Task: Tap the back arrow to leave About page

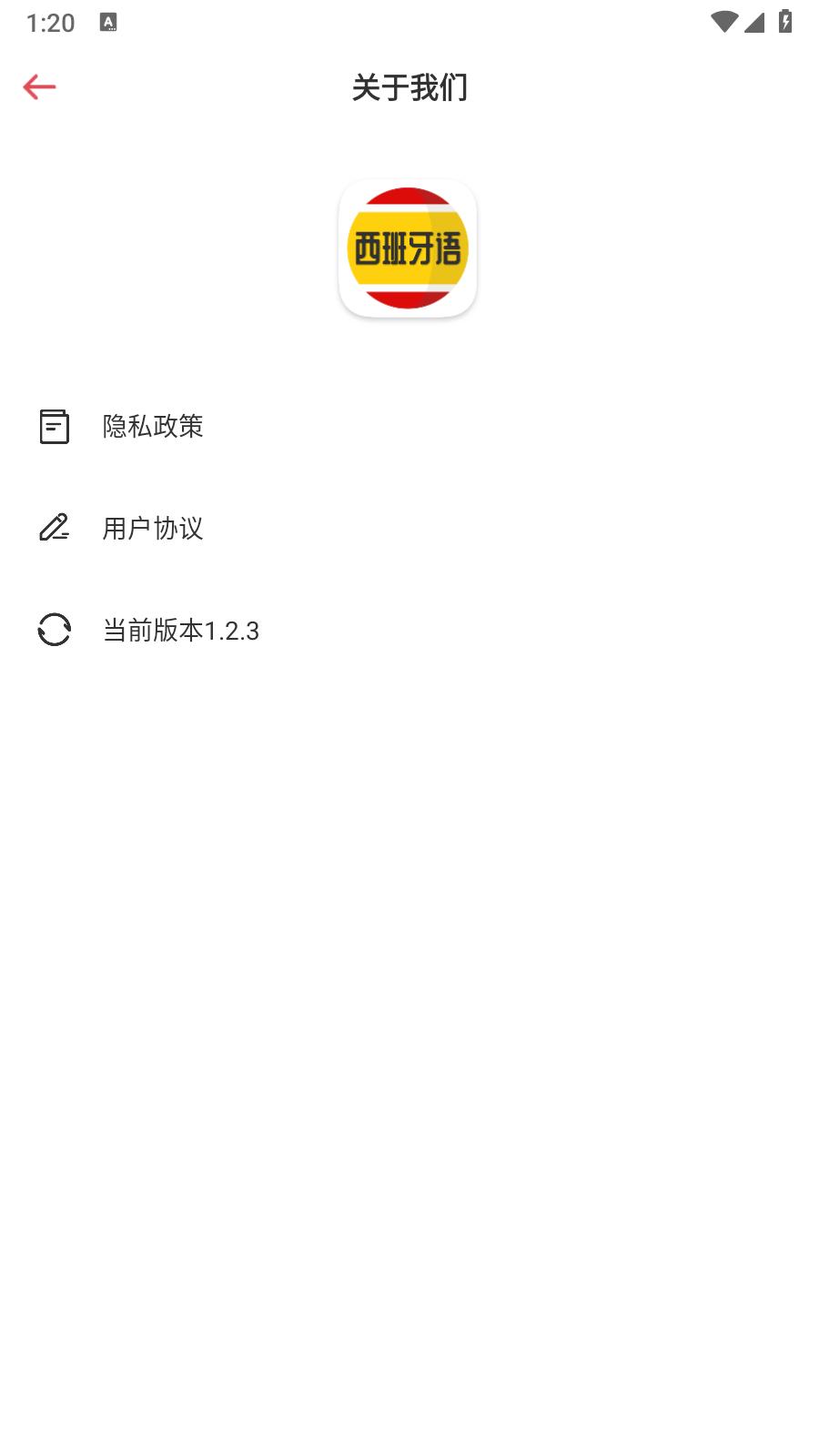Action: click(37, 86)
